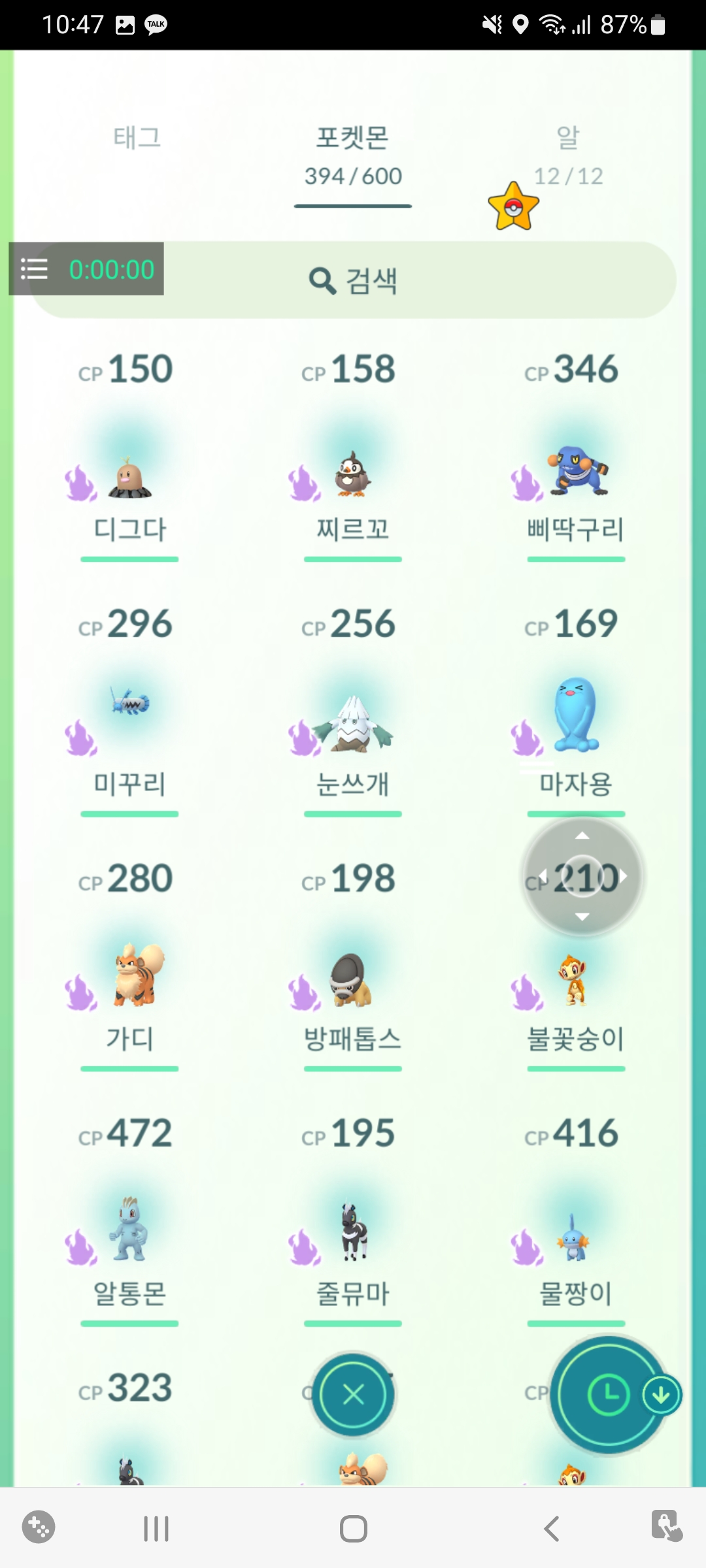Select the 방패톱스 CP 198 Pokémon

[x=352, y=980]
